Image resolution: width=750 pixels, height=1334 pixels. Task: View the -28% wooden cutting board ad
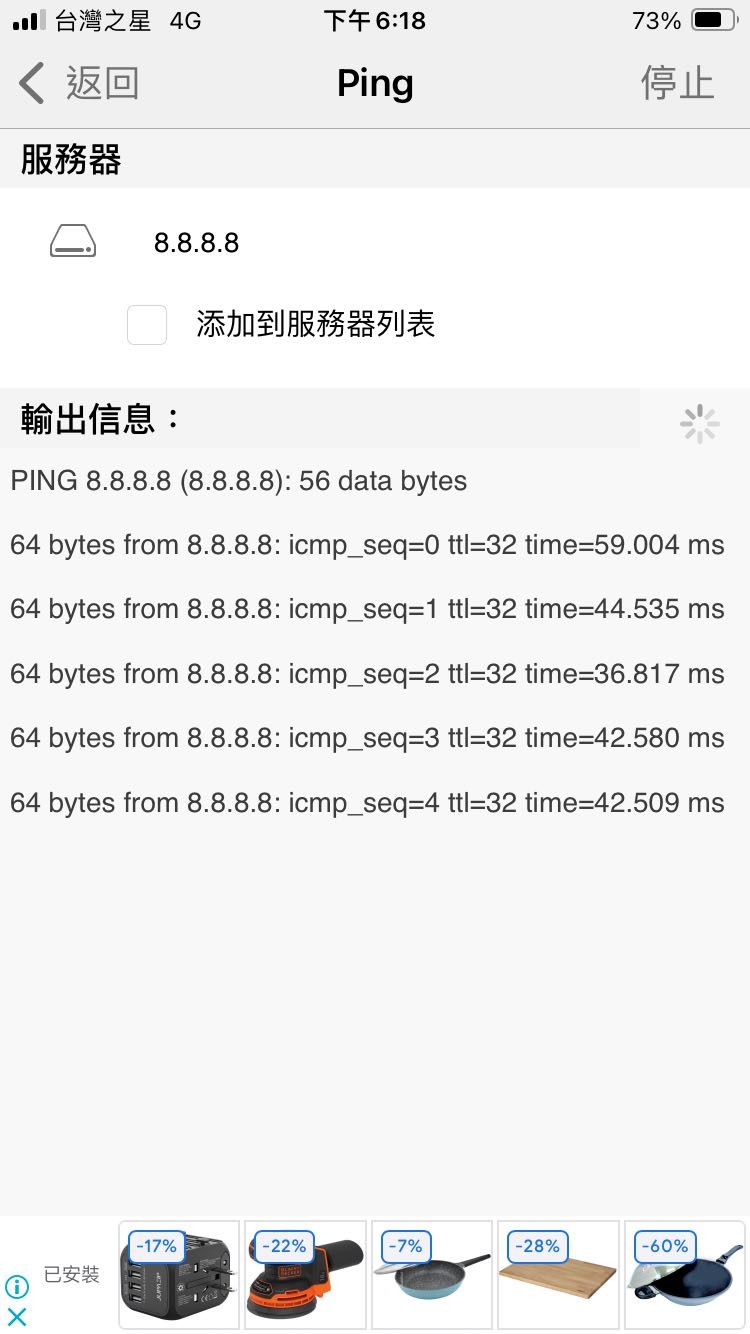point(558,1275)
